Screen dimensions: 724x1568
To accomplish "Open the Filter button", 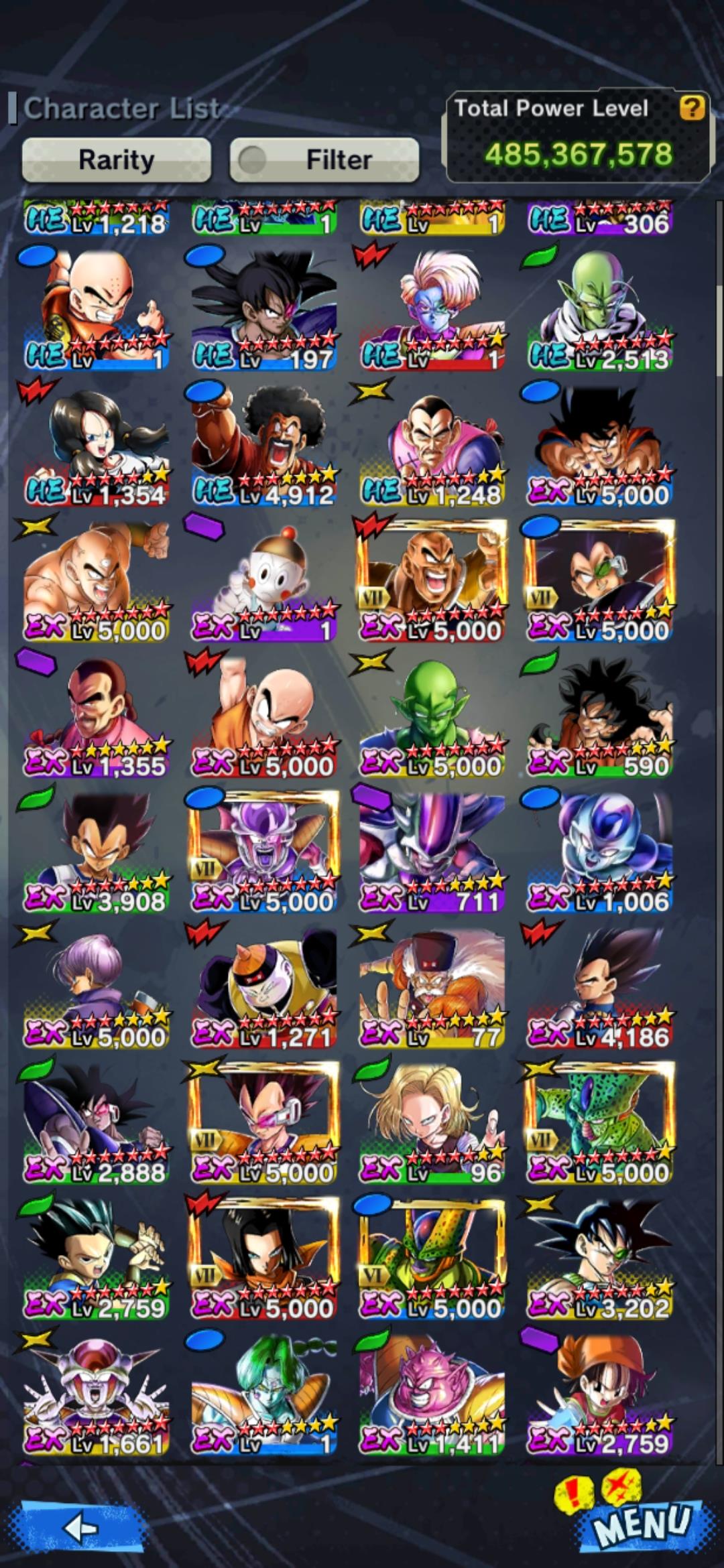I will click(324, 159).
